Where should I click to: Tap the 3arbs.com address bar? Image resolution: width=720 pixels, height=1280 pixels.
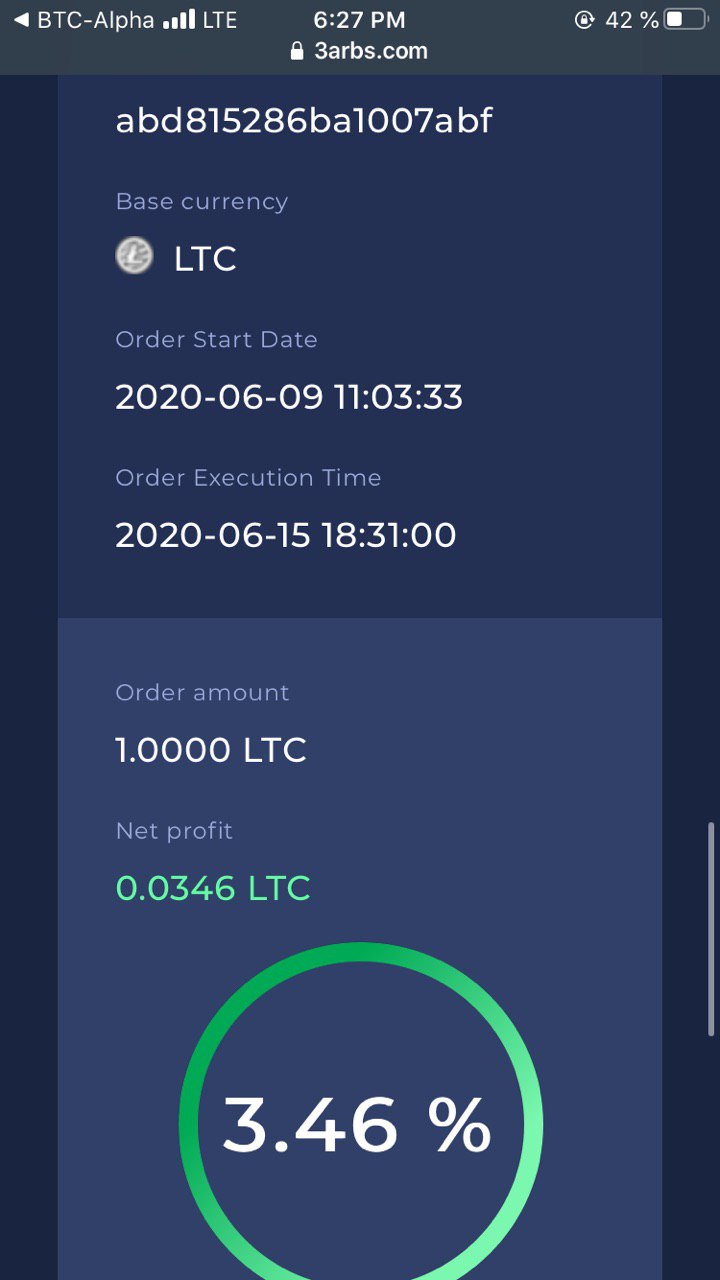pyautogui.click(x=359, y=51)
